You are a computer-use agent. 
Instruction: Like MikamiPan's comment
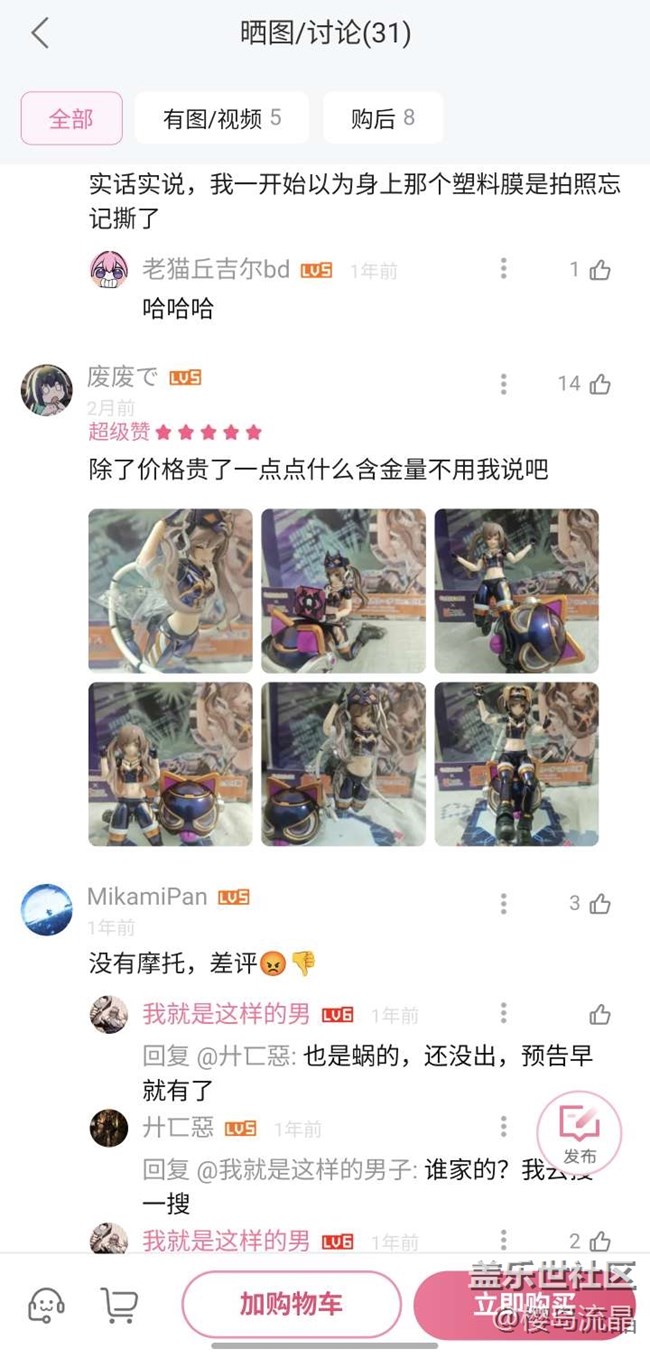pos(599,904)
